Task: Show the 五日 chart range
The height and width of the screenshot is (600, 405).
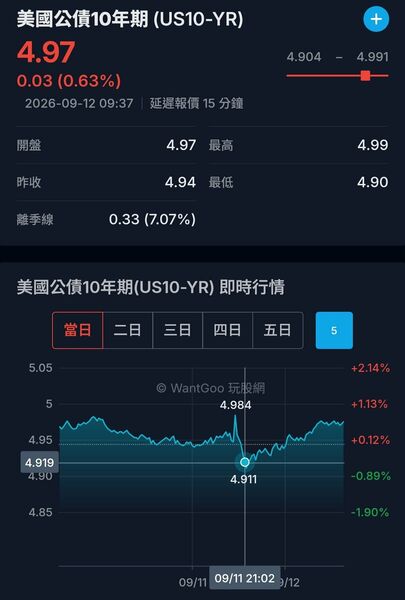Action: pyautogui.click(x=278, y=330)
